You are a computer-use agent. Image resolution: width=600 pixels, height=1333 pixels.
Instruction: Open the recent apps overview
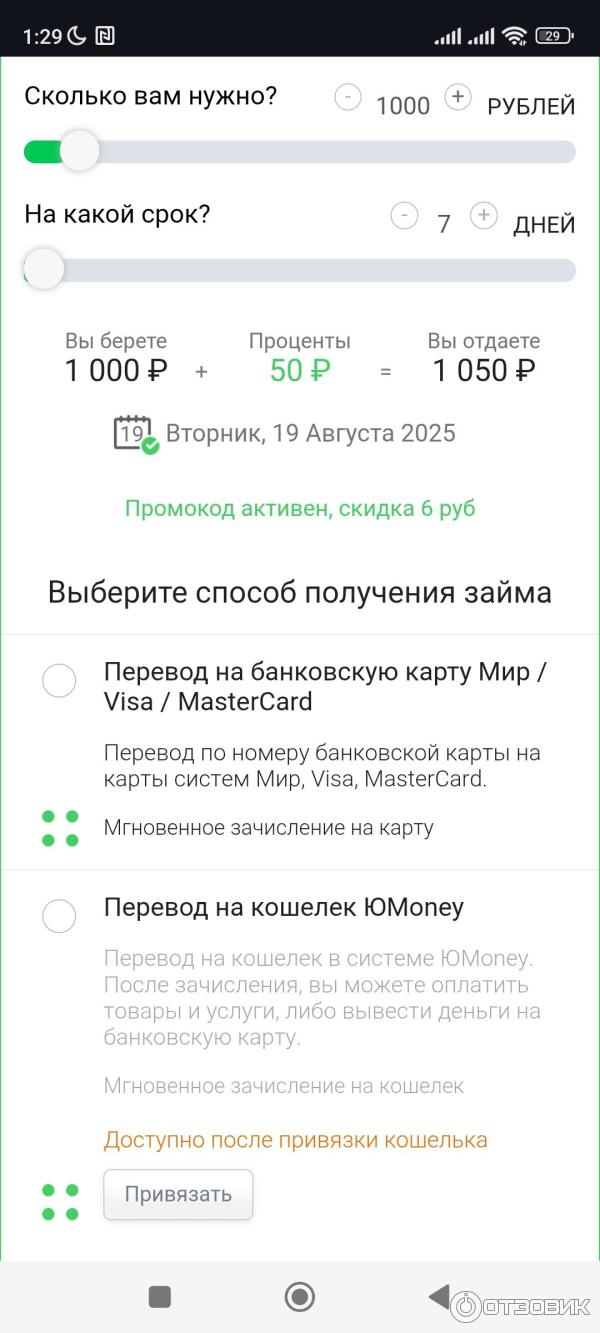[x=160, y=1297]
